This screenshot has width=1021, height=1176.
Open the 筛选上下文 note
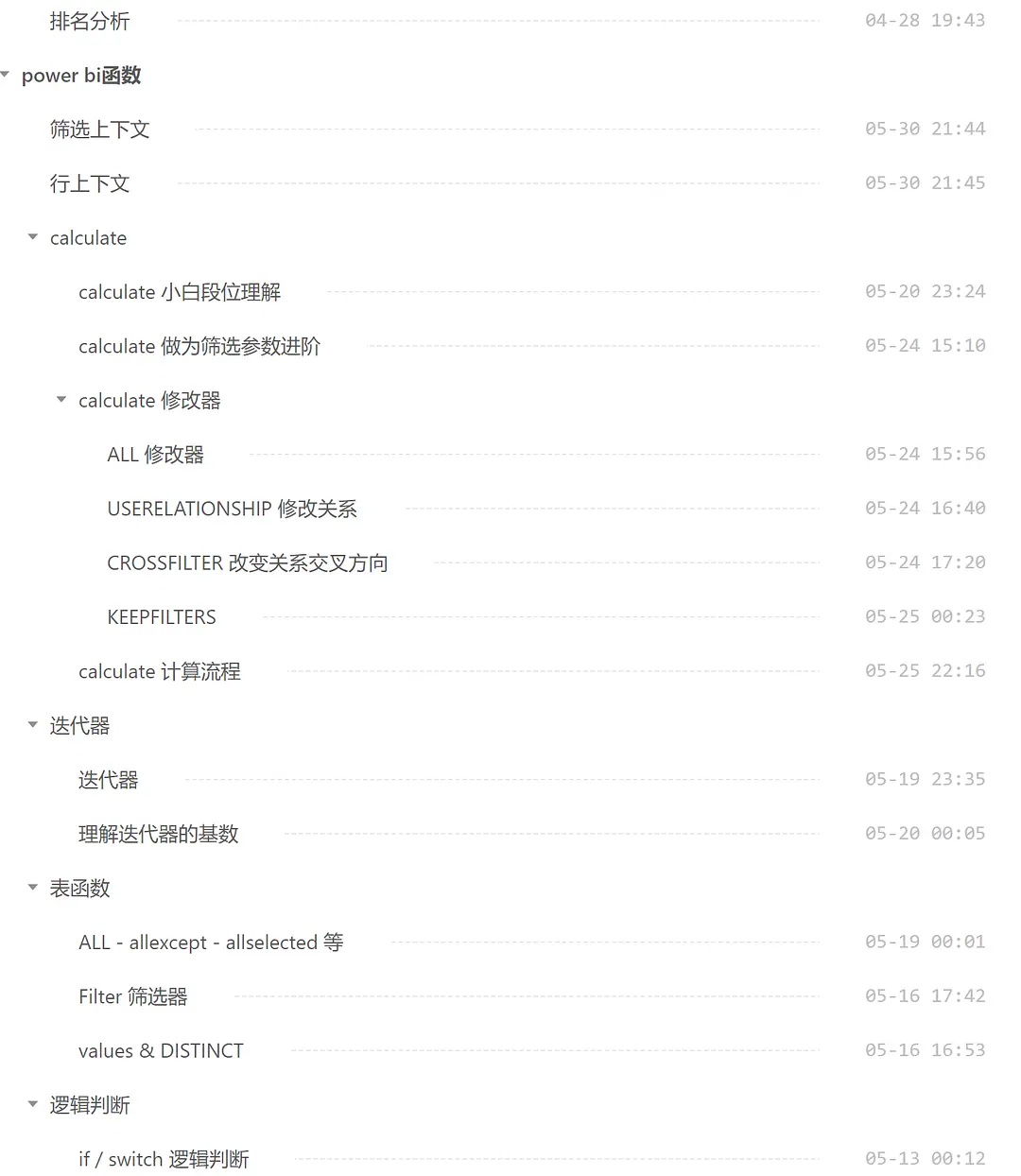click(x=99, y=130)
